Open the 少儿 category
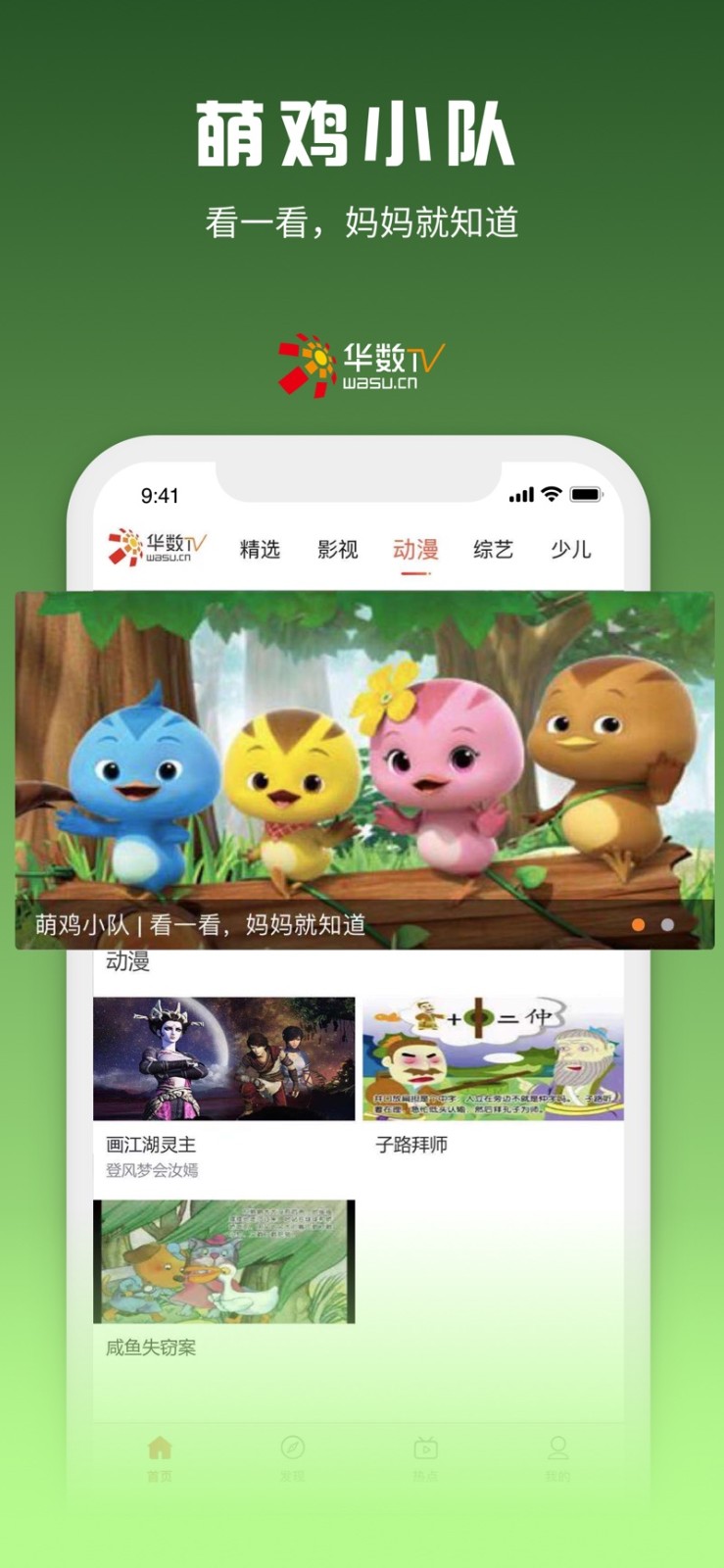The height and width of the screenshot is (1568, 724). (571, 549)
